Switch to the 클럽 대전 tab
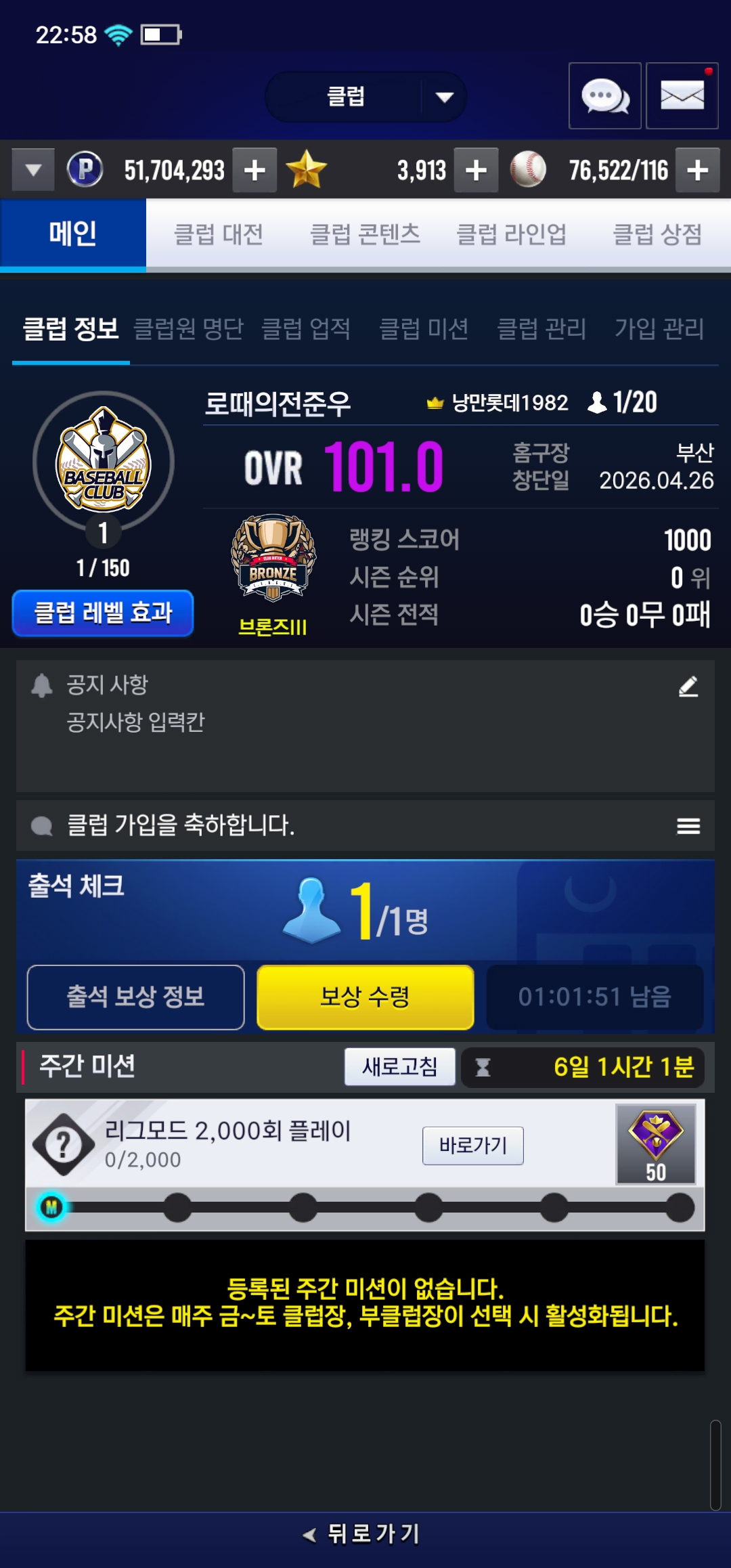The image size is (731, 1568). pyautogui.click(x=219, y=234)
